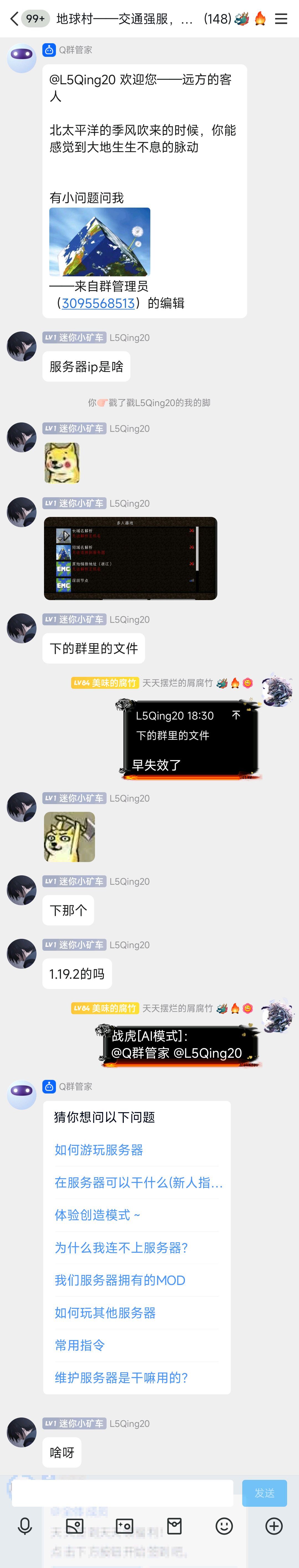This screenshot has width=299, height=1568.
Task: Open the emoji panel
Action: click(x=224, y=1525)
